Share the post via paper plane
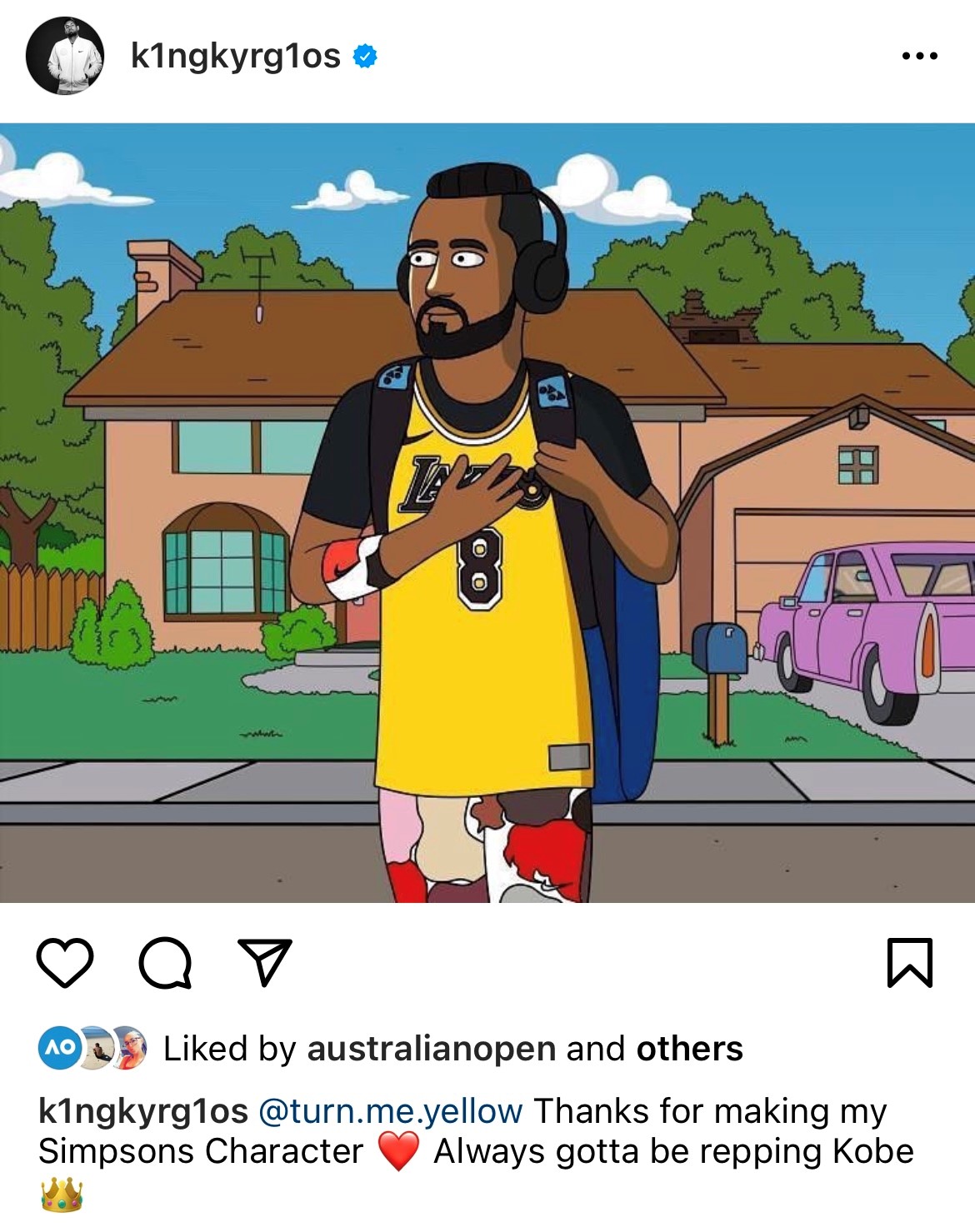Viewport: 975px width, 1232px height. (x=265, y=963)
